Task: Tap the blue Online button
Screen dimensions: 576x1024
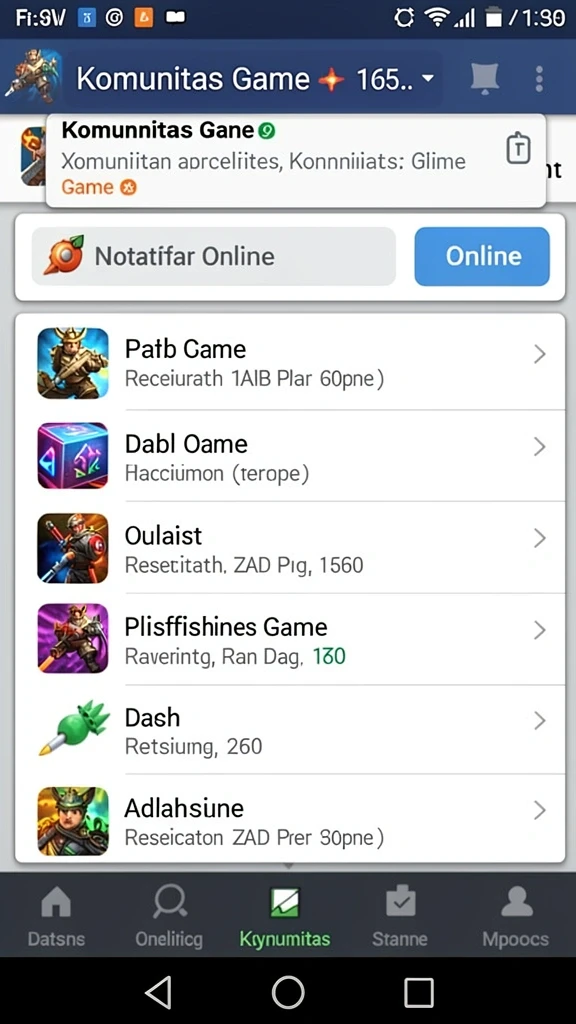Action: pos(482,256)
